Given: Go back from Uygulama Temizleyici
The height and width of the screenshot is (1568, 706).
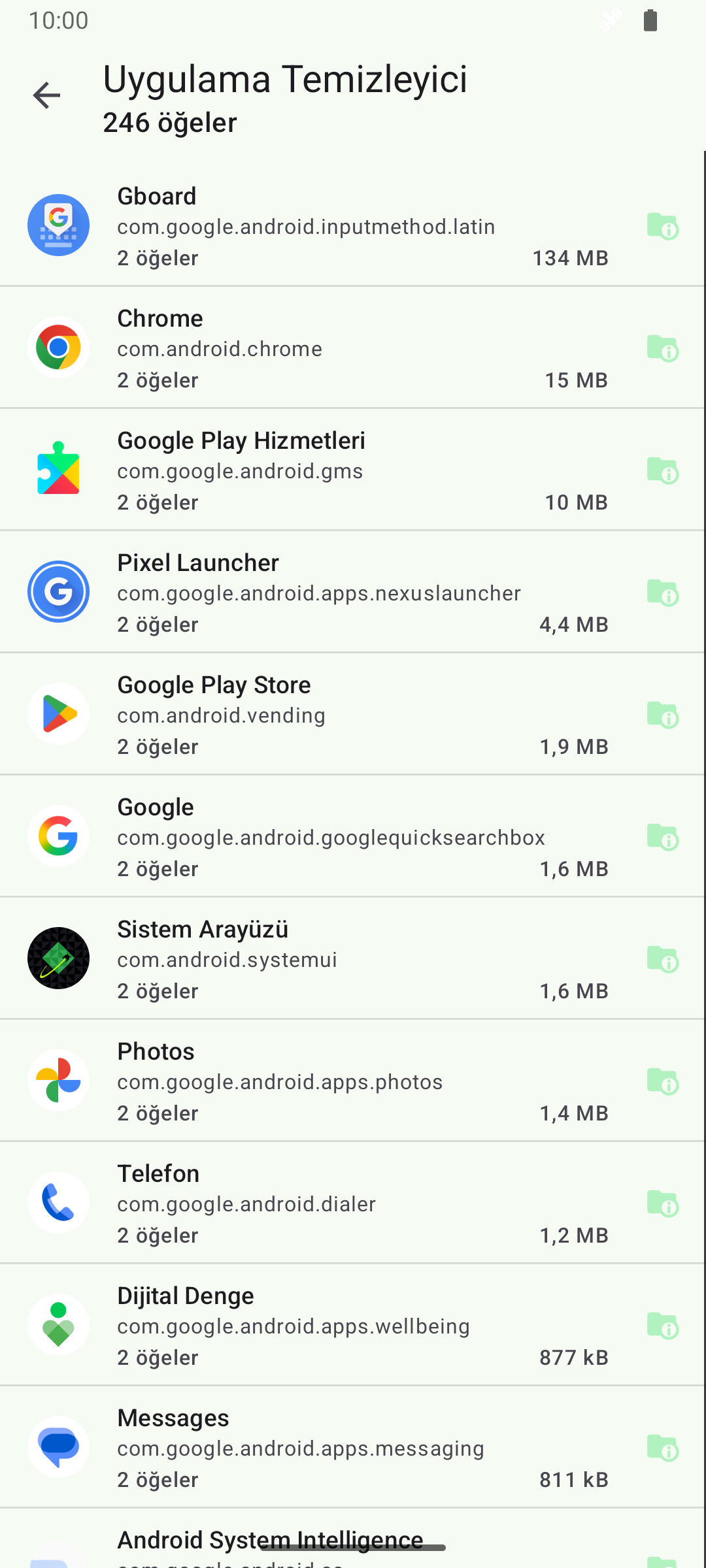Looking at the screenshot, I should [46, 95].
